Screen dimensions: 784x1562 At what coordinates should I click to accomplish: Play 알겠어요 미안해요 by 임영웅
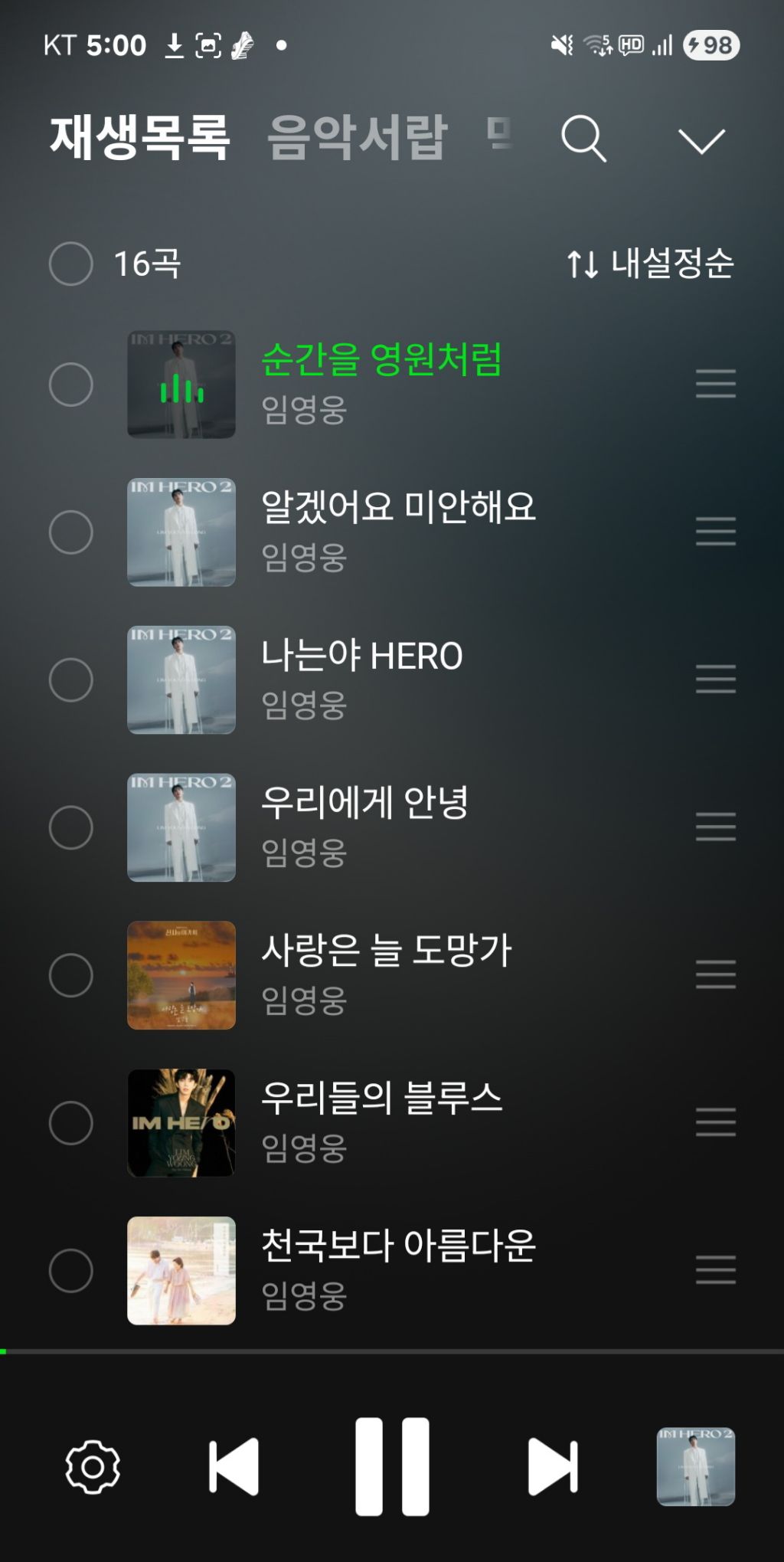tap(398, 507)
